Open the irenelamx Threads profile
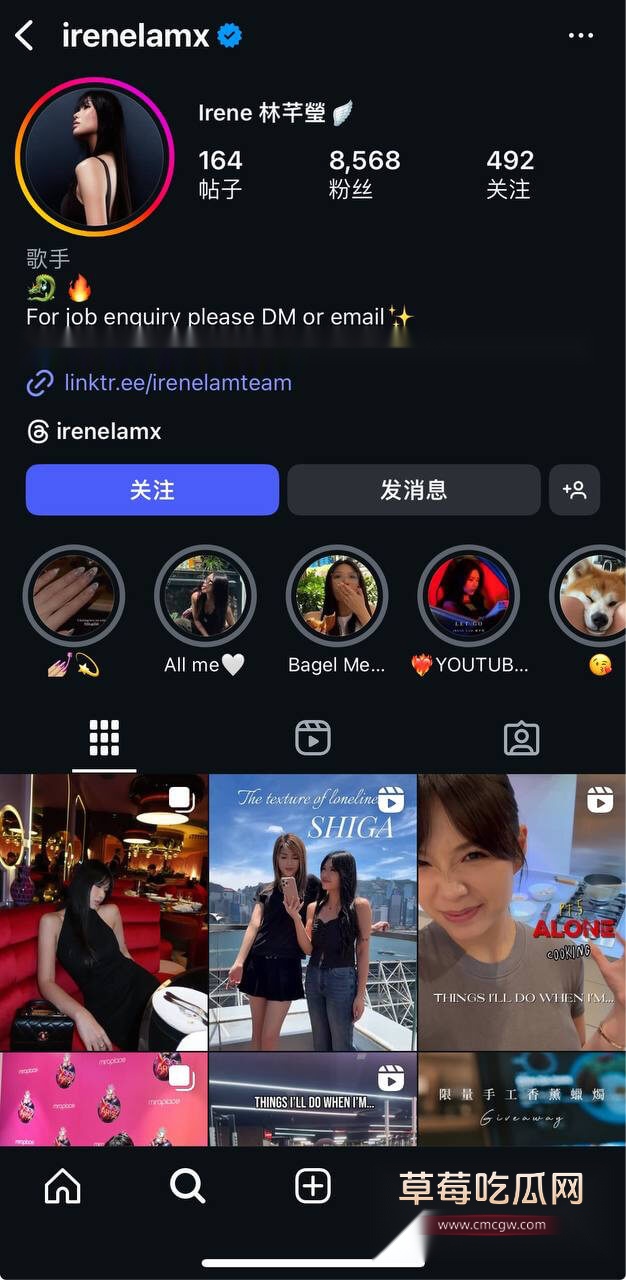The height and width of the screenshot is (1280, 626). click(x=108, y=432)
